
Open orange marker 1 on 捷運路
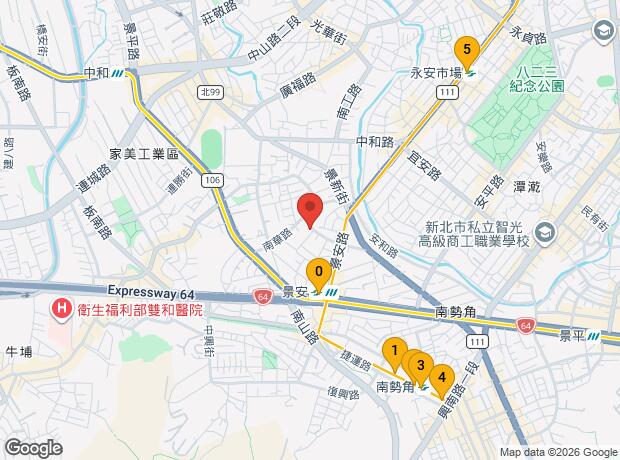pyautogui.click(x=395, y=354)
